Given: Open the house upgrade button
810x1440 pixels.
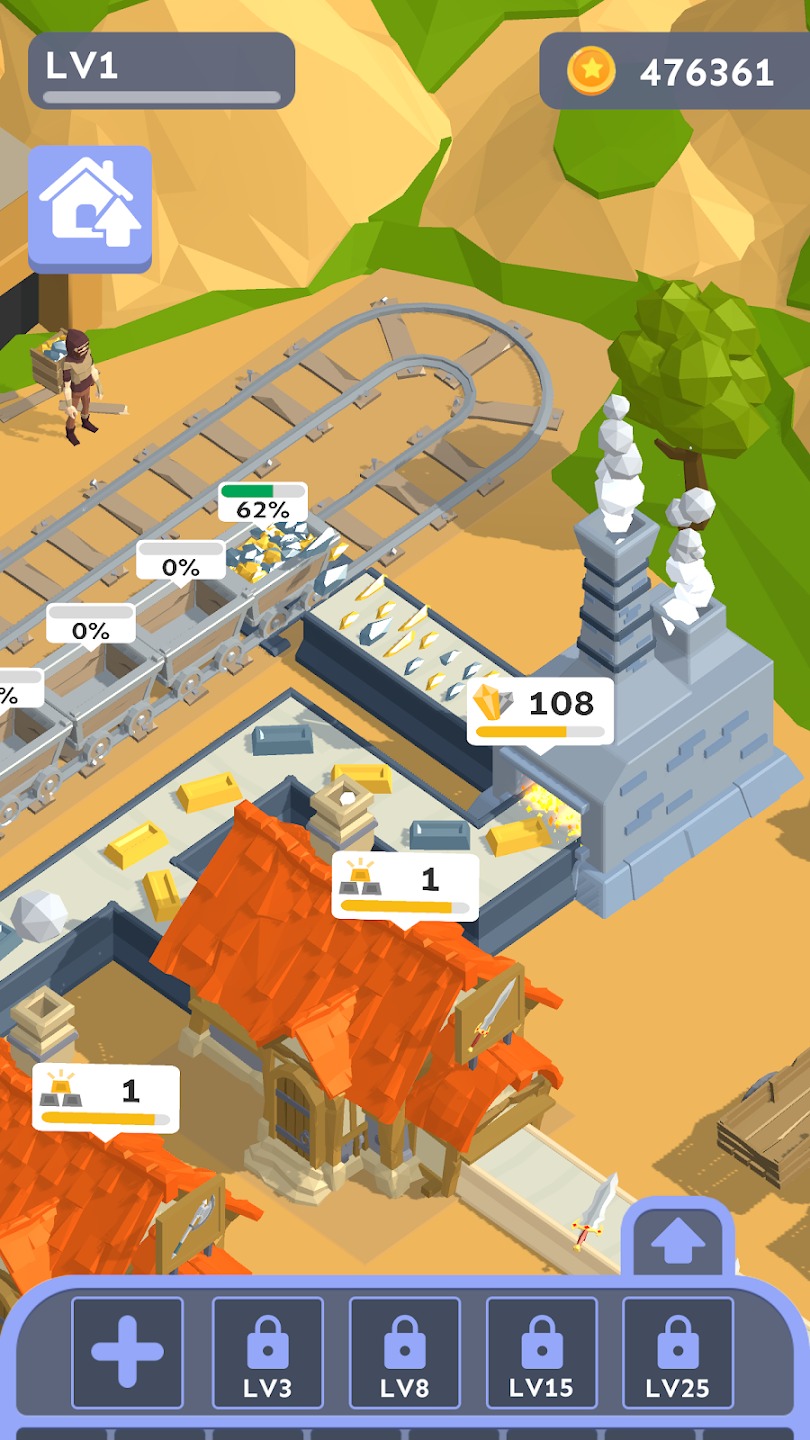Looking at the screenshot, I should click(x=90, y=207).
